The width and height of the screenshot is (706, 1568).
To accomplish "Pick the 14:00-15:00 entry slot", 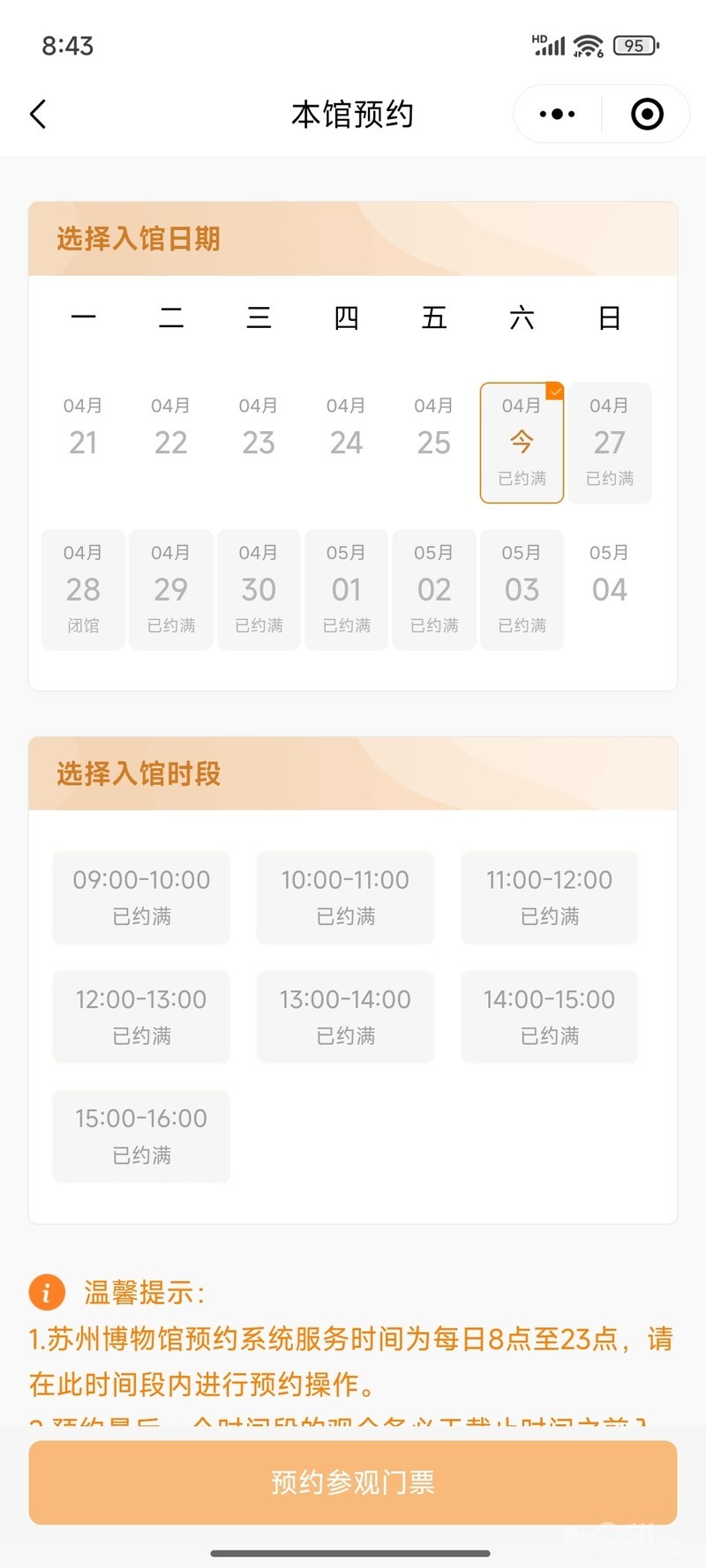I will [549, 1016].
